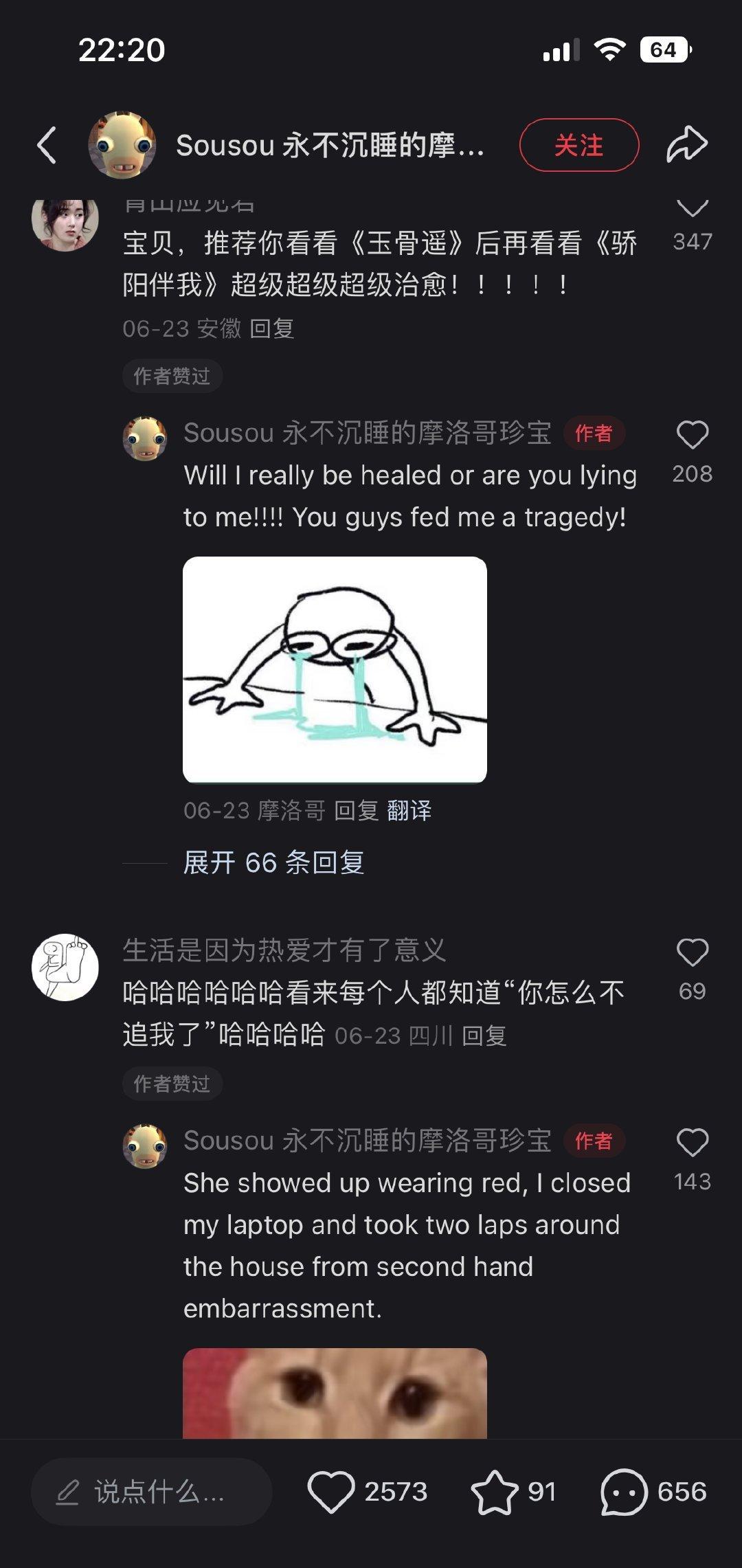Like the author's "She showed up wearing red" reply
Screen dimensions: 742x1568
click(x=692, y=1143)
